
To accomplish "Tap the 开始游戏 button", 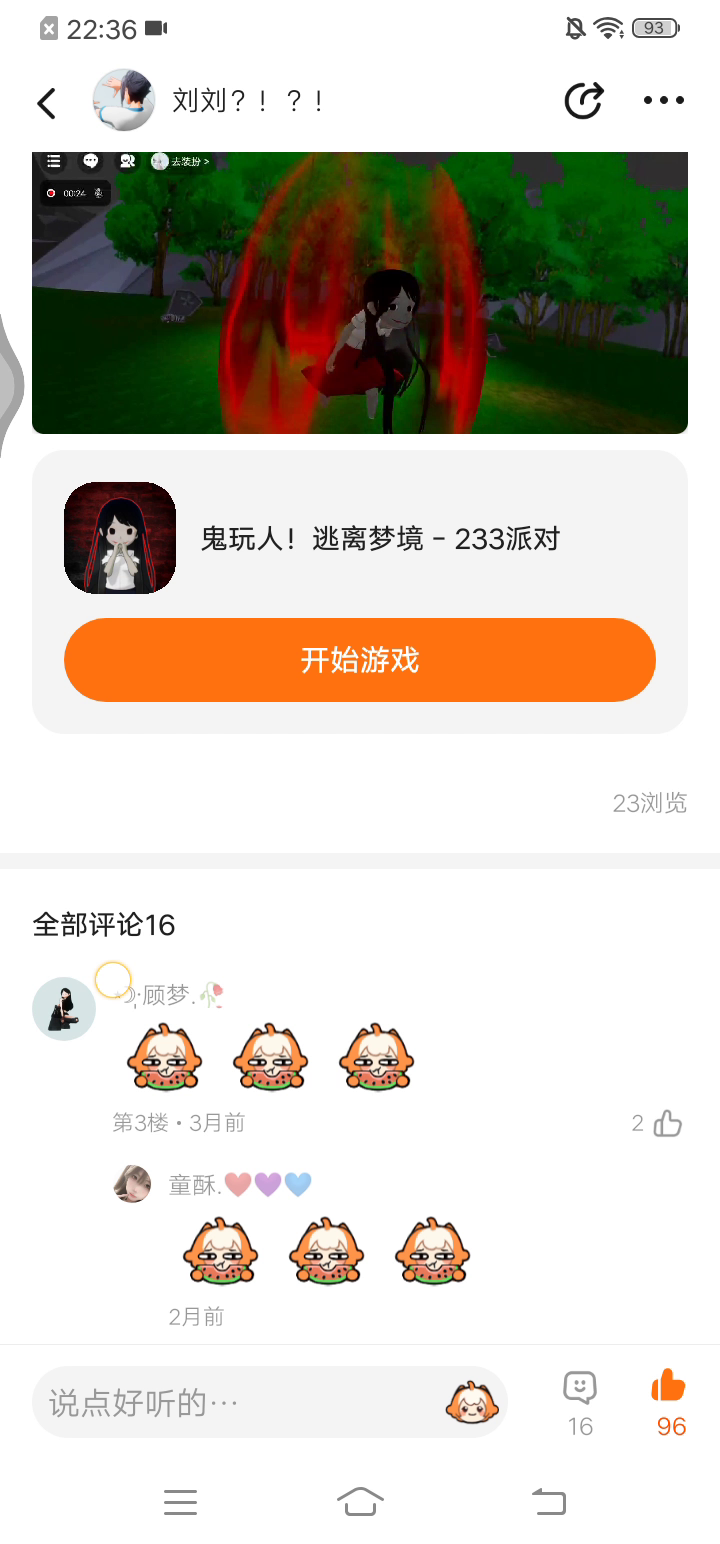I will coord(360,660).
